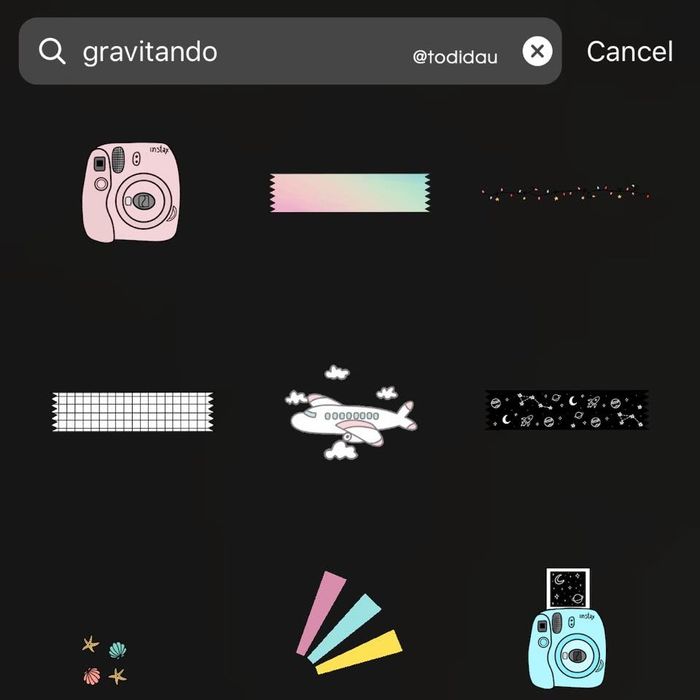Select the pink instant camera sticker

pos(131,192)
